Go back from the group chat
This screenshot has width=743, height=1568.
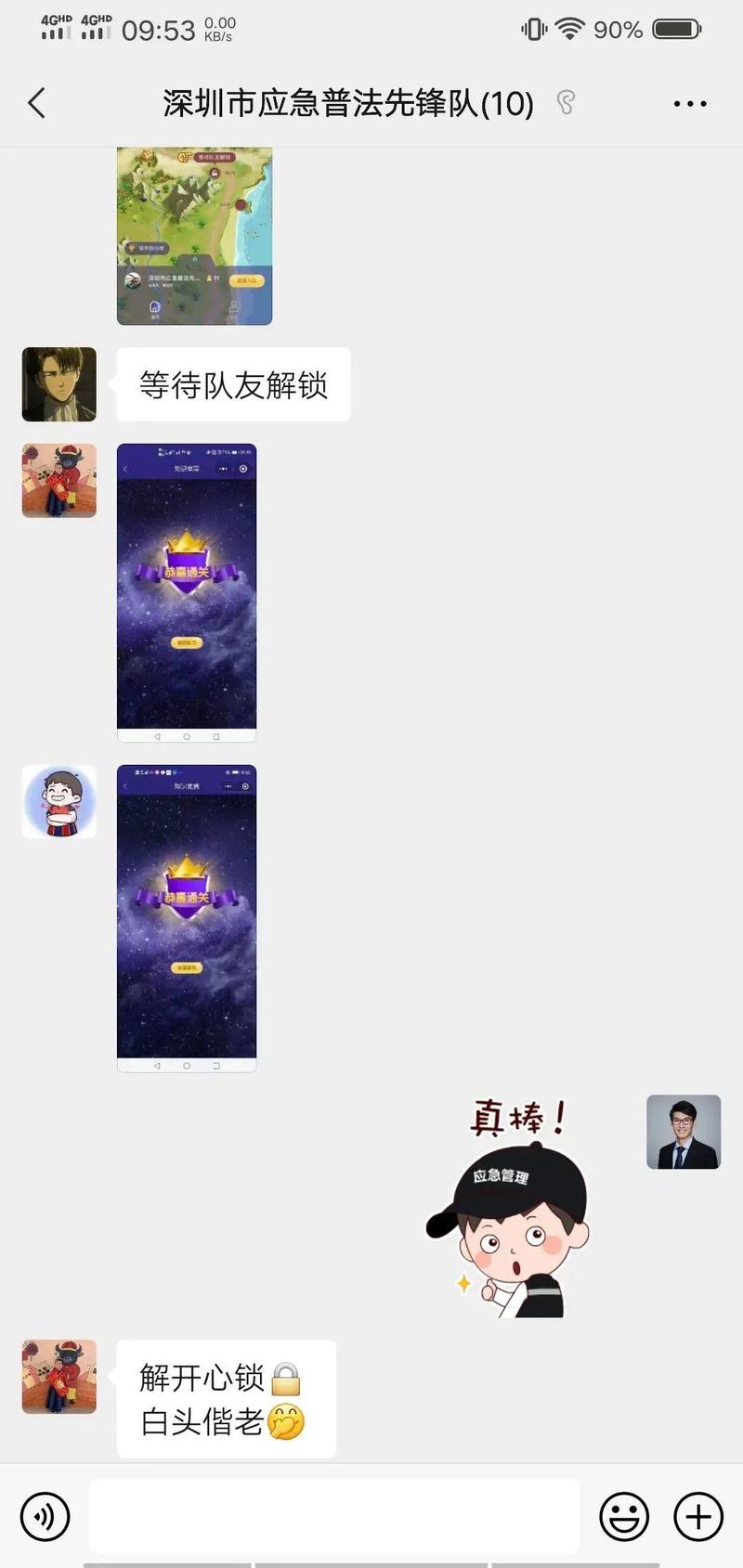tap(37, 103)
